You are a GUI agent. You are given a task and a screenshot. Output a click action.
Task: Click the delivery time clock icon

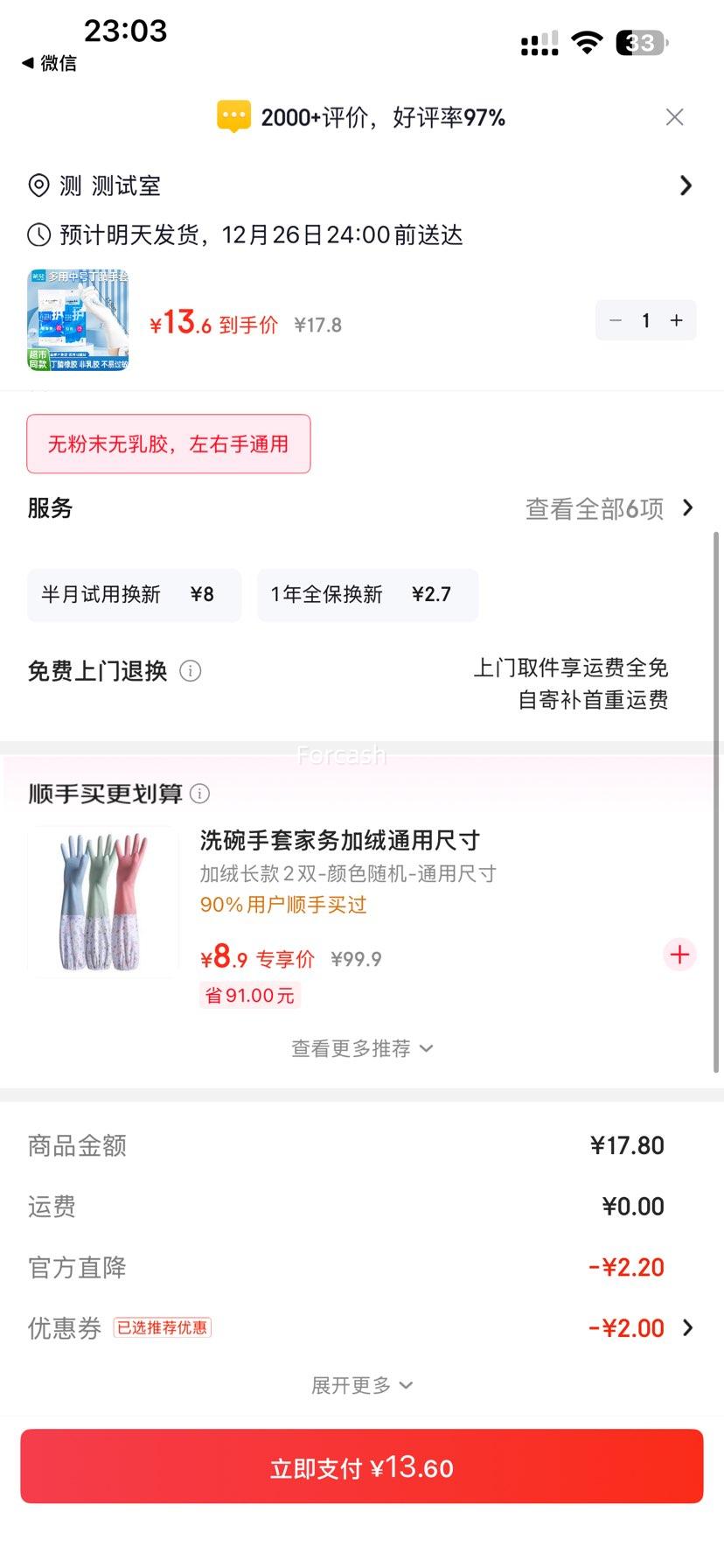tap(38, 234)
